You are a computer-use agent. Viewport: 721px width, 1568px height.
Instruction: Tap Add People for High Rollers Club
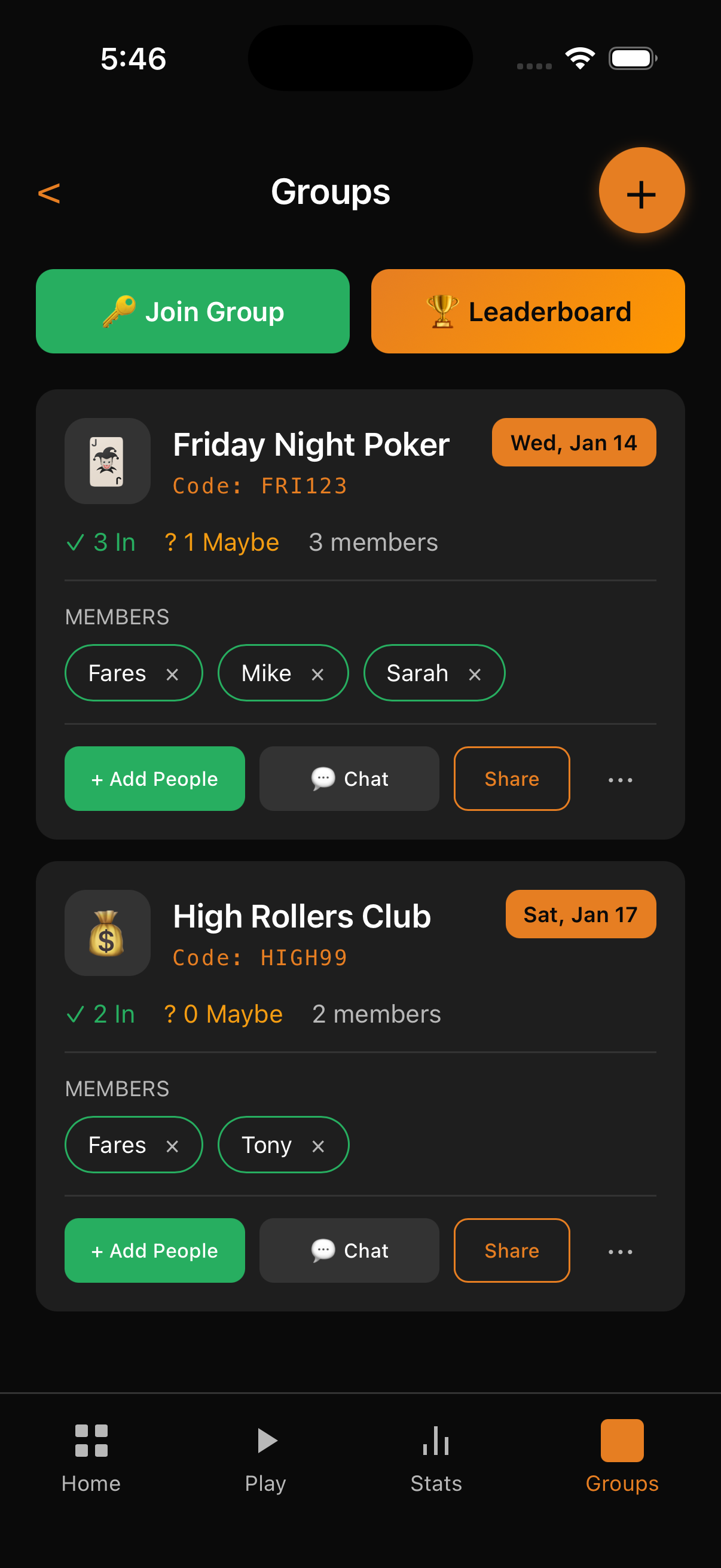pyautogui.click(x=155, y=1251)
